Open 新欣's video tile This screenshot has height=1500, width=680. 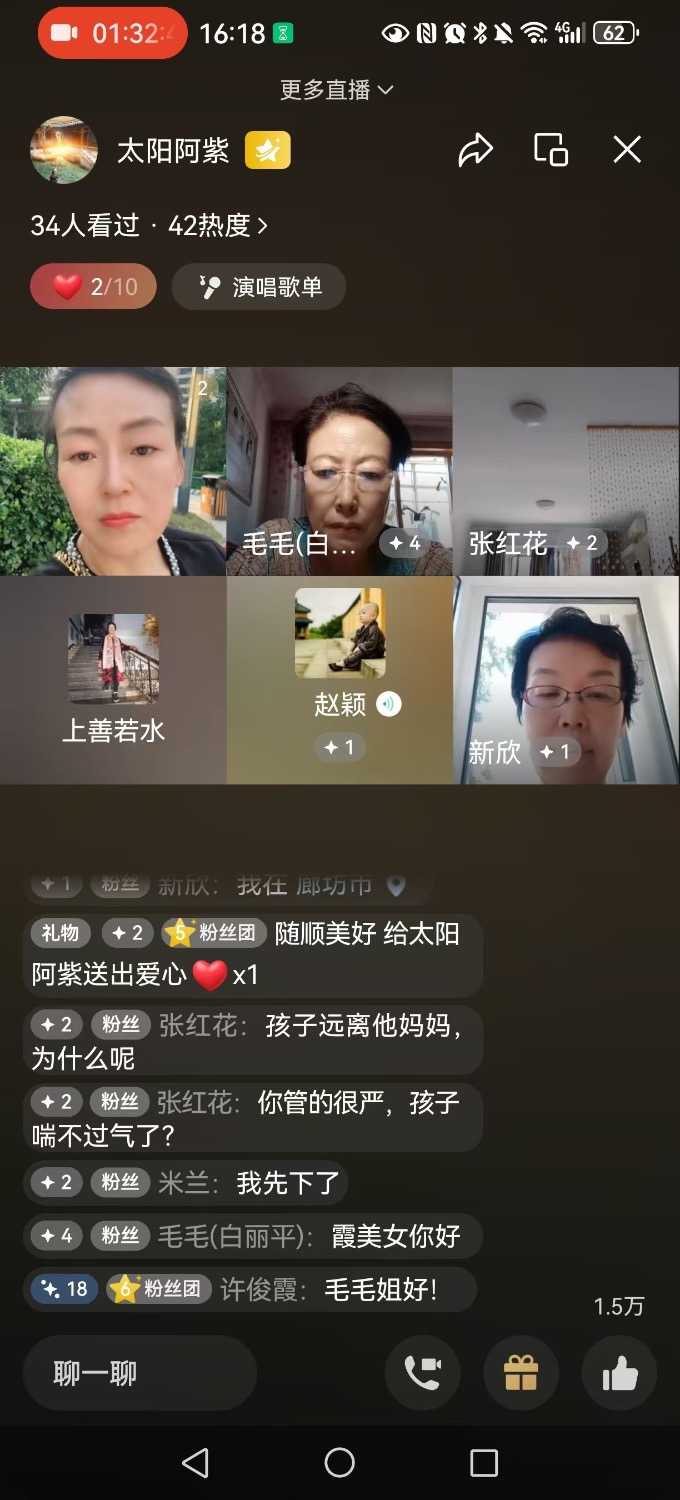566,680
